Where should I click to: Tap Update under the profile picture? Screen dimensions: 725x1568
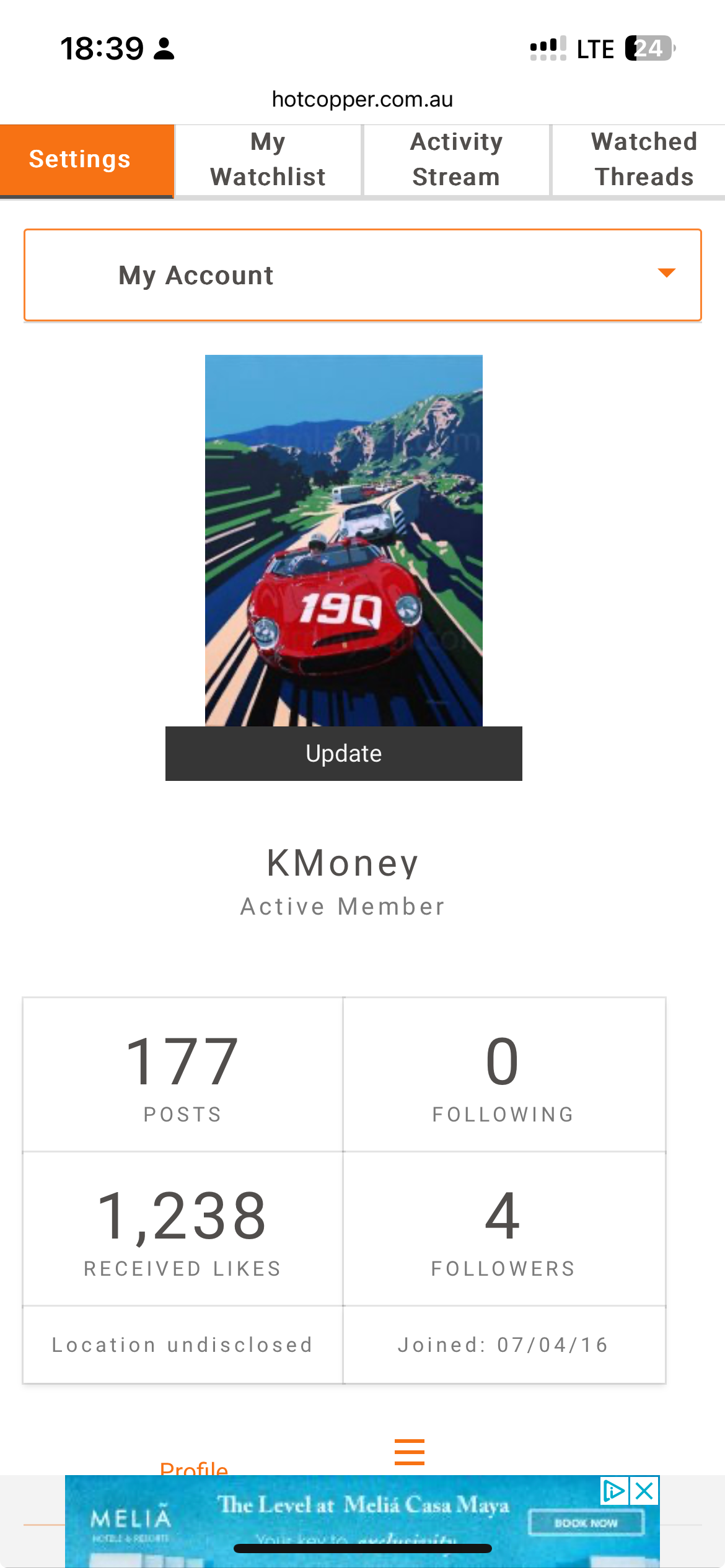click(x=343, y=753)
